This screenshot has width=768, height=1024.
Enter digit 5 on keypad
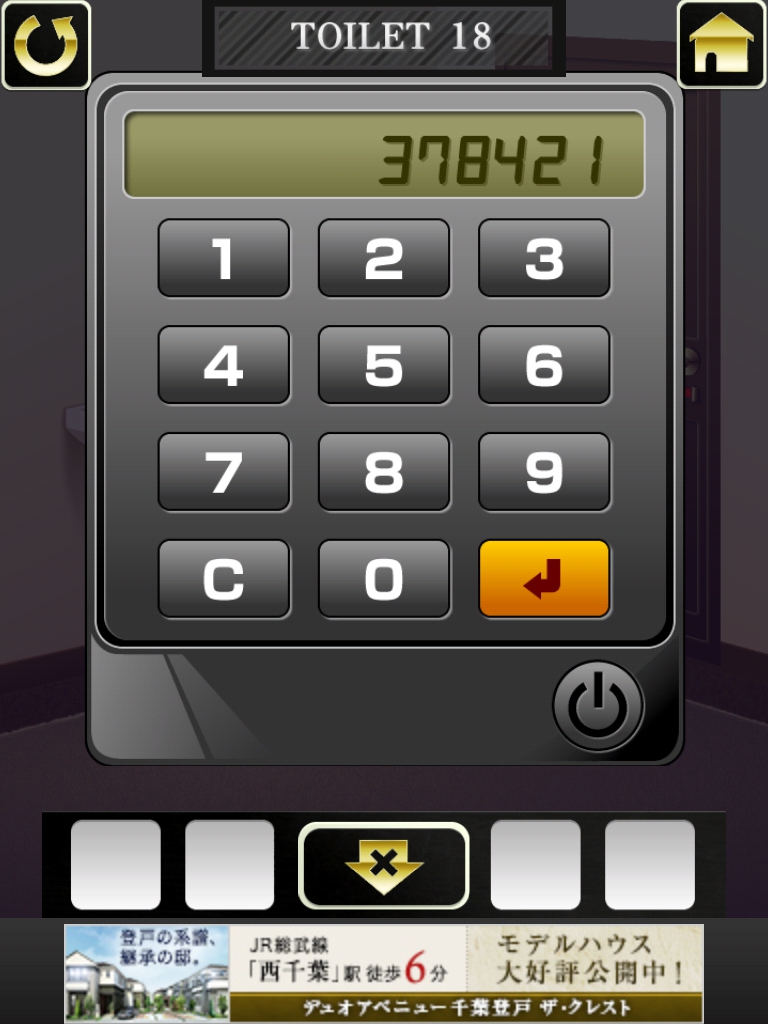[384, 365]
